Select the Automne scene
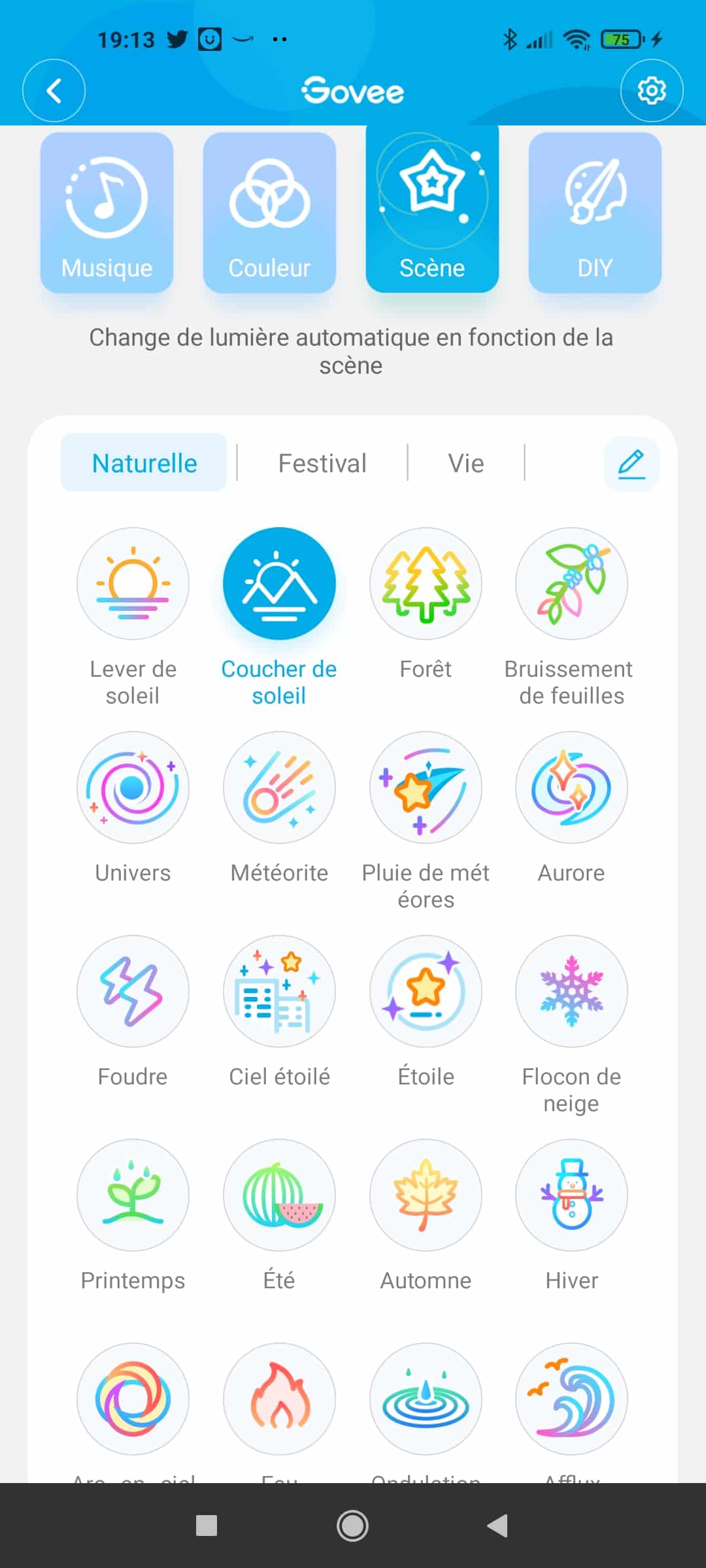The width and height of the screenshot is (706, 1568). point(426,1195)
